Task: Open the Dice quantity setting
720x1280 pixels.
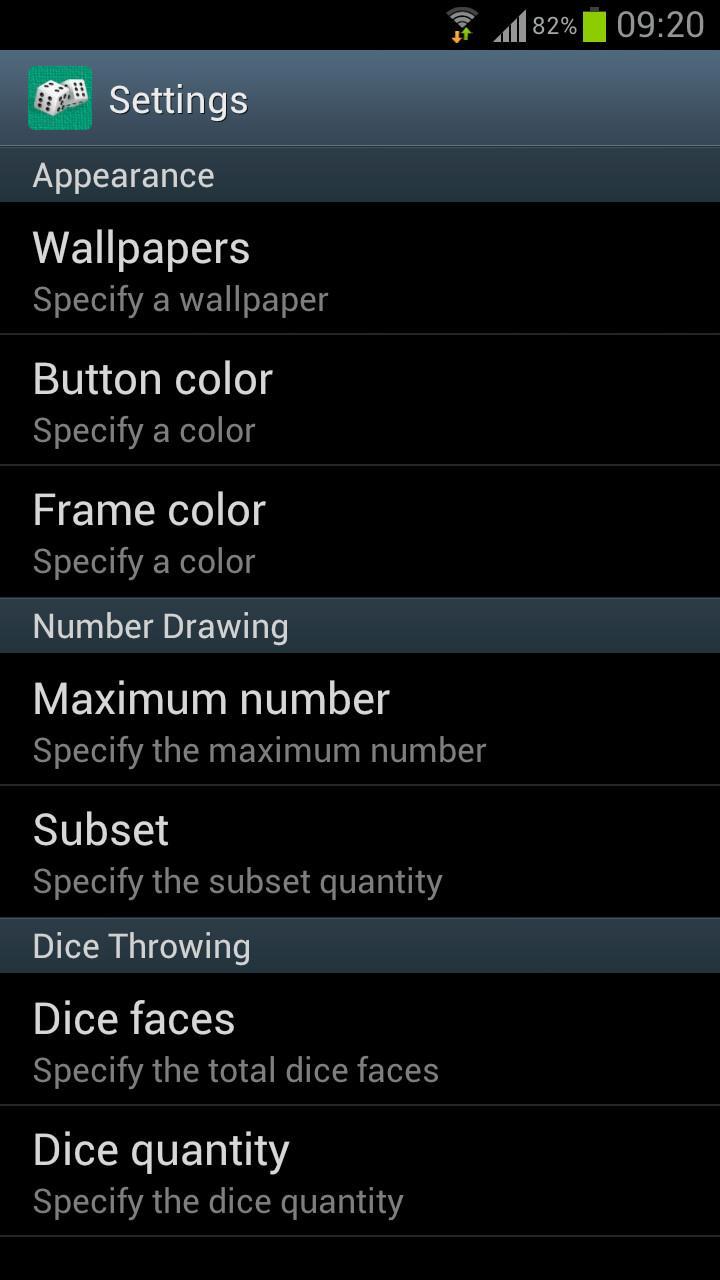Action: 360,1170
